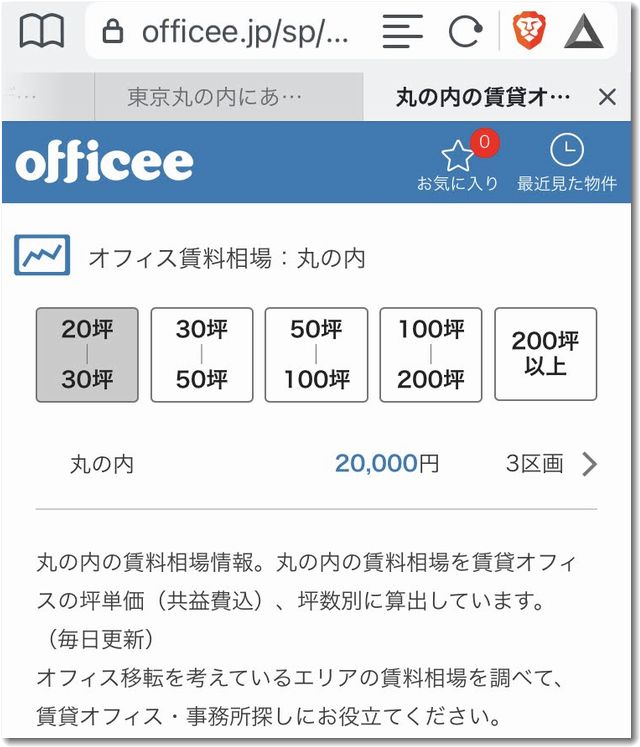Open reader view lines icon
This screenshot has height=747, width=640.
(402, 32)
